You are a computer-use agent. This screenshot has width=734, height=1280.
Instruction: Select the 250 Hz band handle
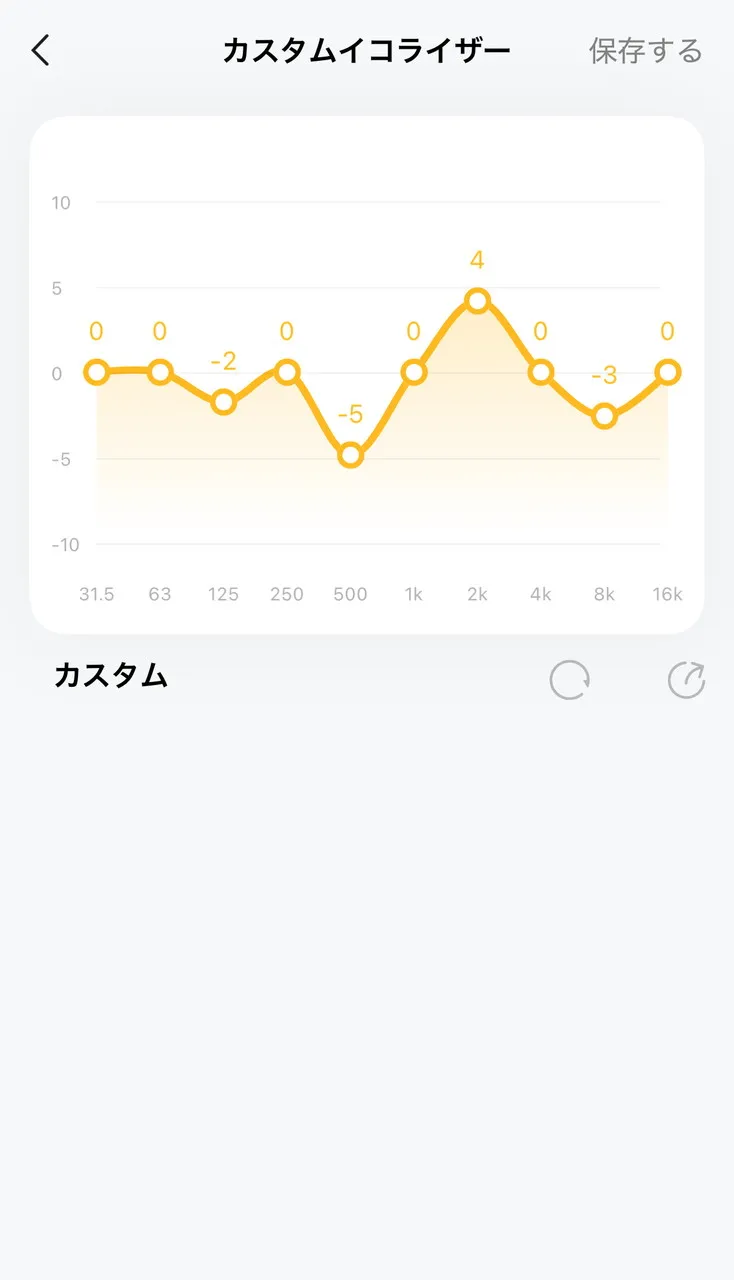tap(287, 372)
